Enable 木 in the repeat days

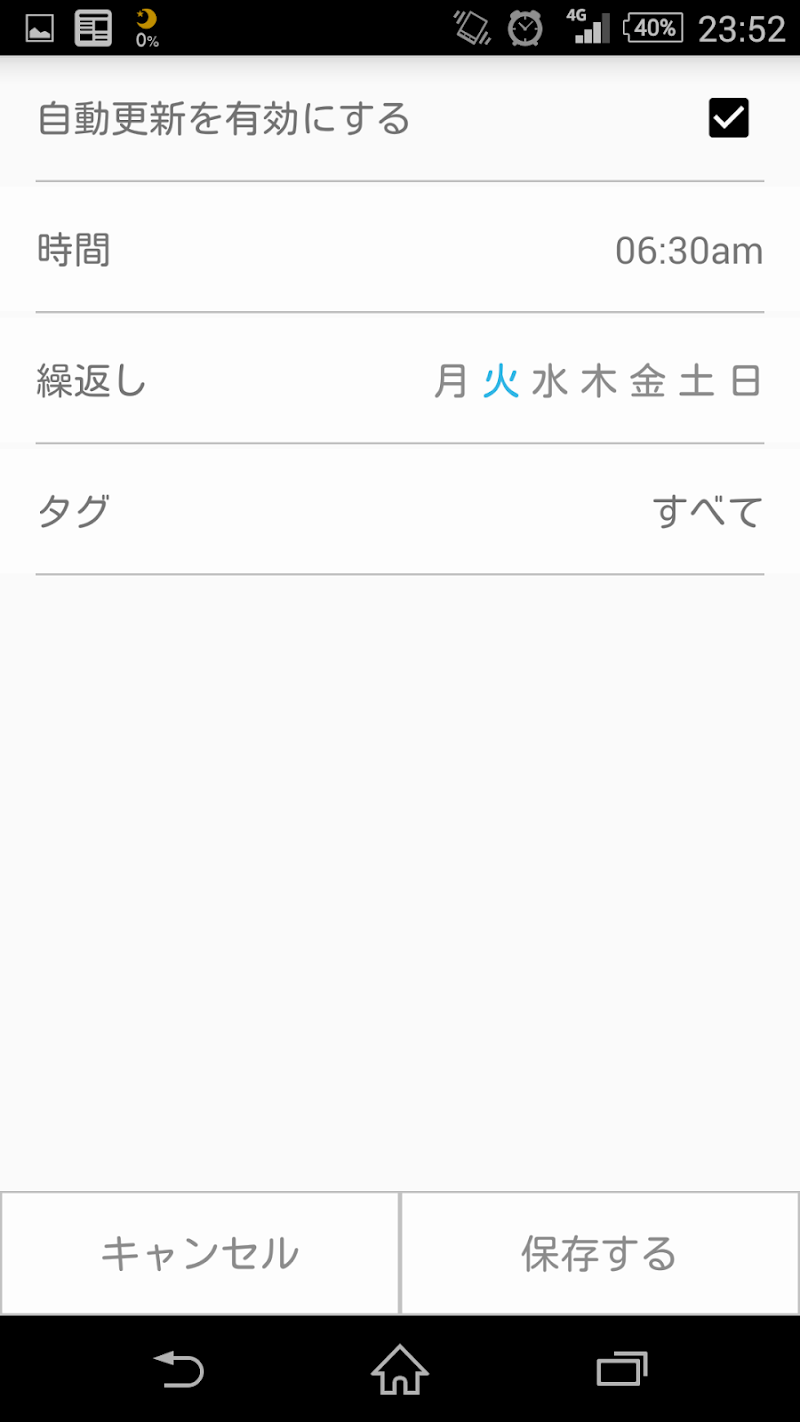[599, 381]
